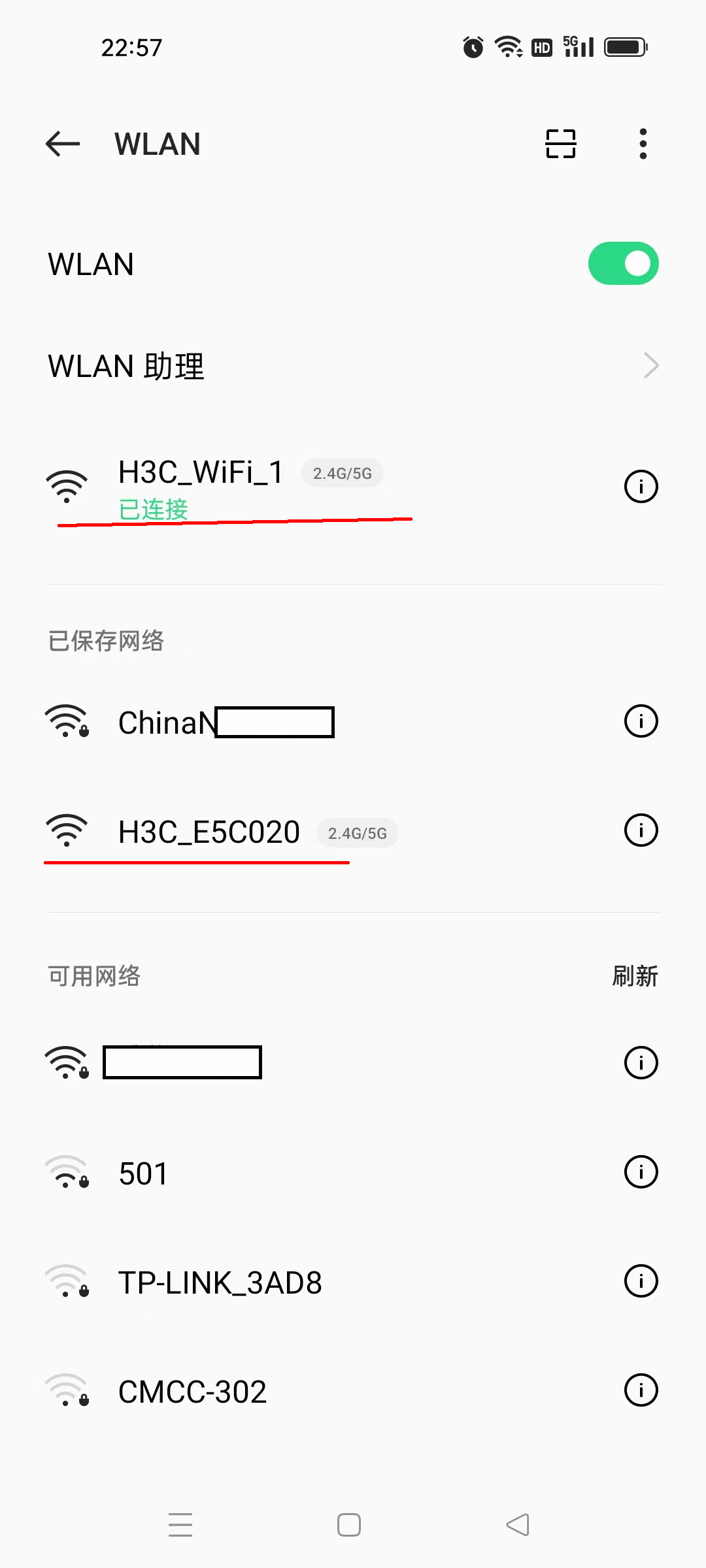Tap the info icon for CMCC-302
Image resolution: width=706 pixels, height=1568 pixels.
tap(641, 1390)
